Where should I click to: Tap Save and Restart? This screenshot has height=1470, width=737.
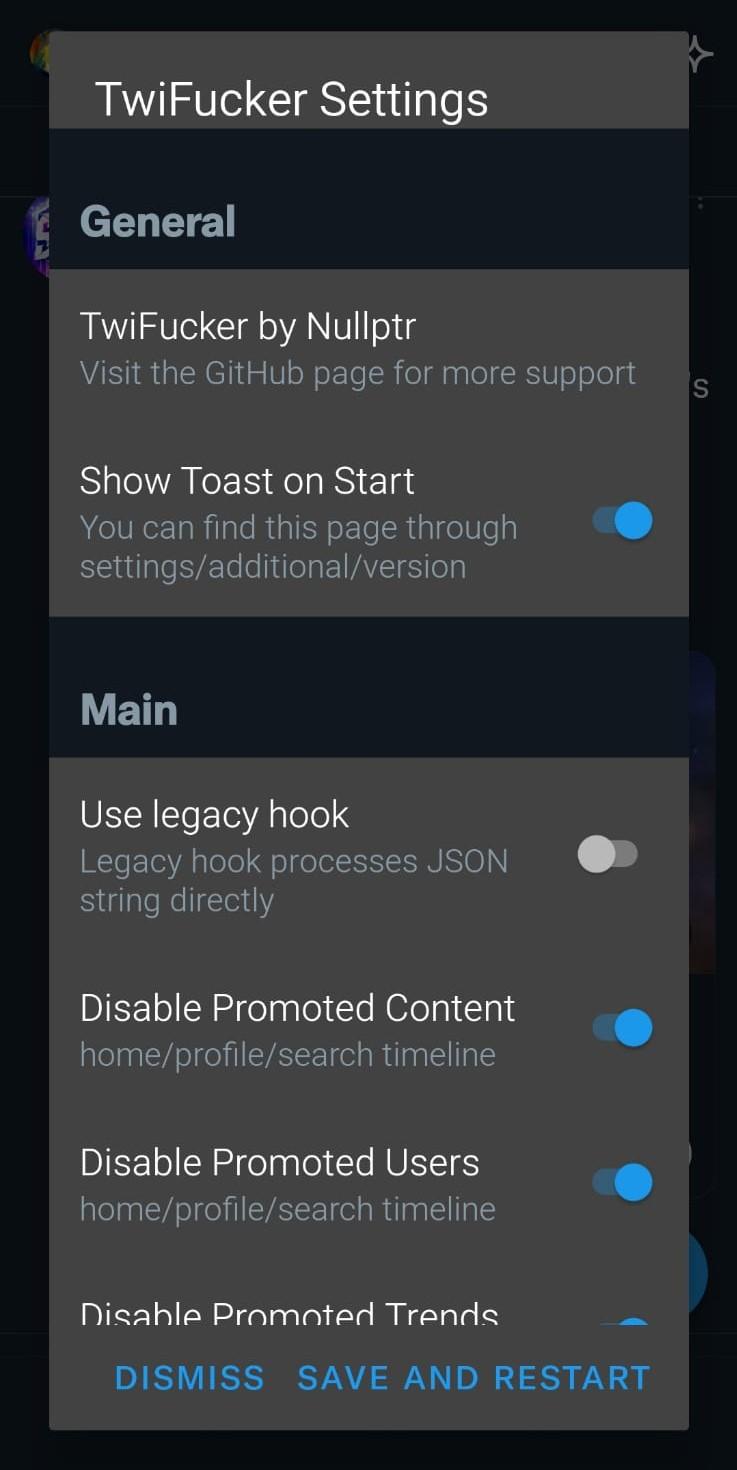(x=473, y=1377)
